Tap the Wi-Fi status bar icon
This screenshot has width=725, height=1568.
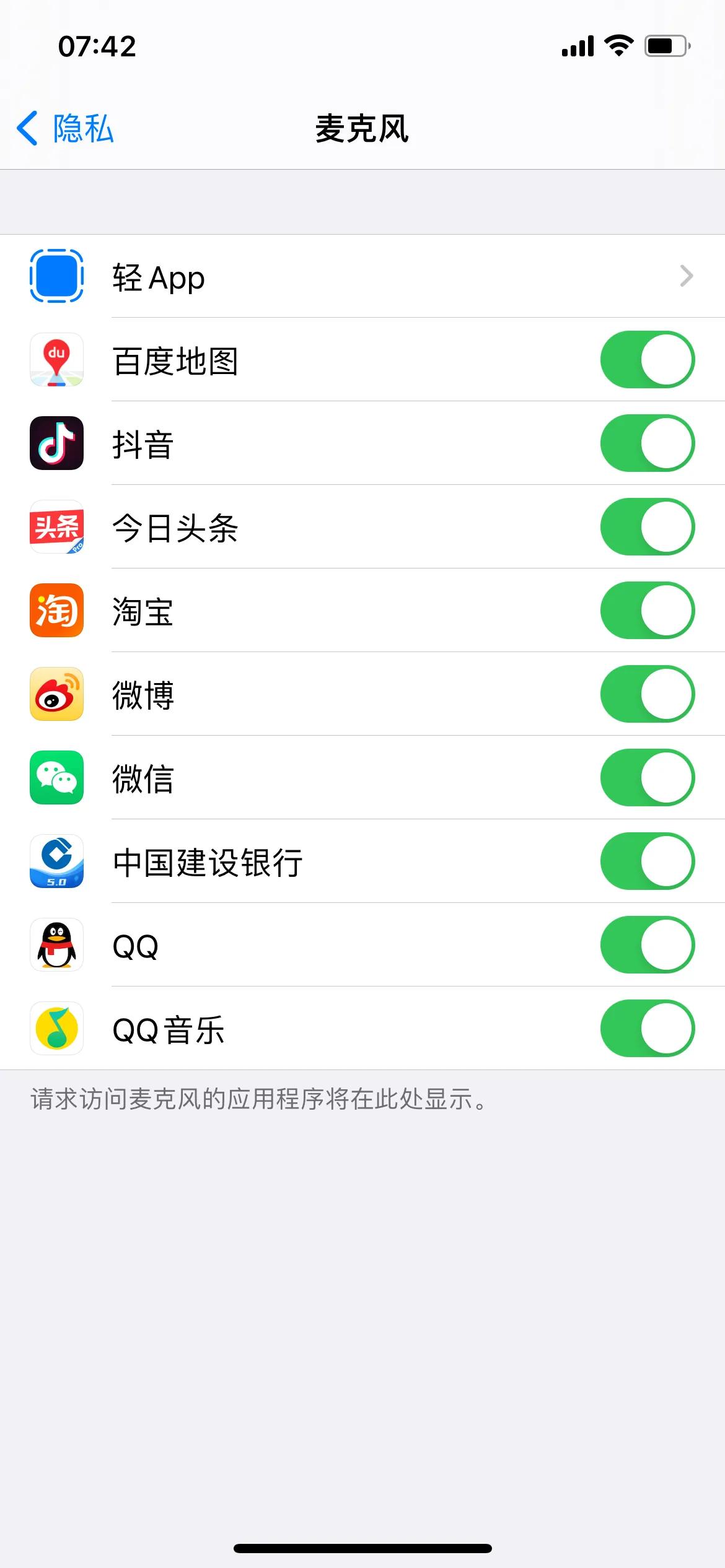click(x=617, y=46)
